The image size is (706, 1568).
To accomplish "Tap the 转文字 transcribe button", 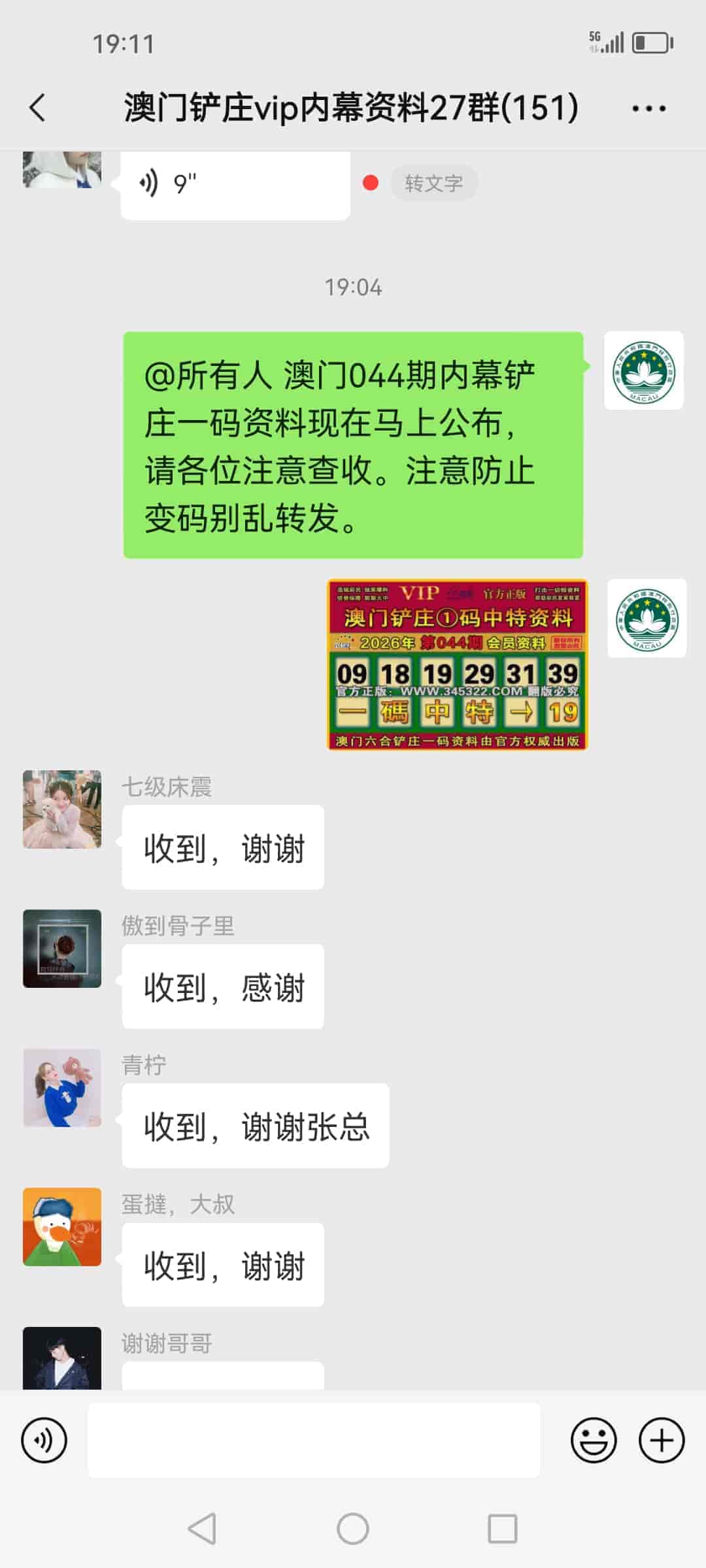I will pos(433,184).
